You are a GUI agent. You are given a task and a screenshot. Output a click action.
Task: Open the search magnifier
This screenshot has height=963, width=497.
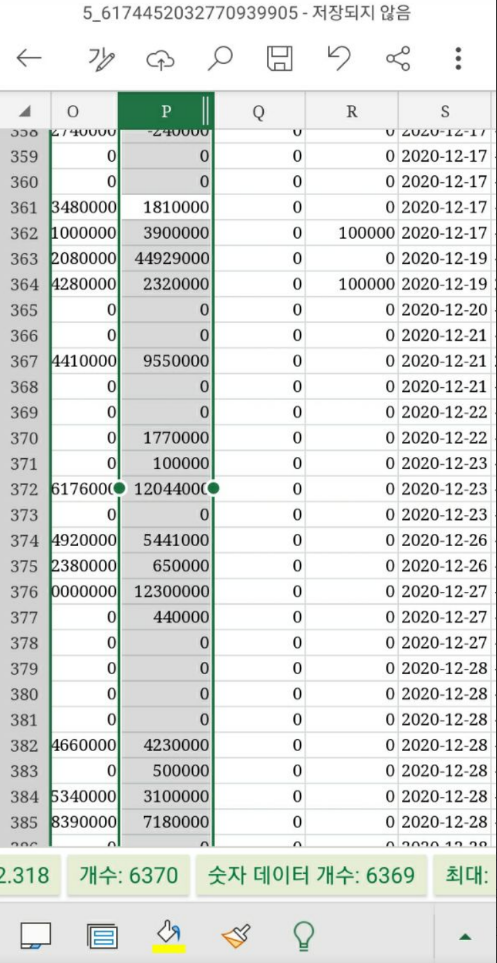[219, 58]
